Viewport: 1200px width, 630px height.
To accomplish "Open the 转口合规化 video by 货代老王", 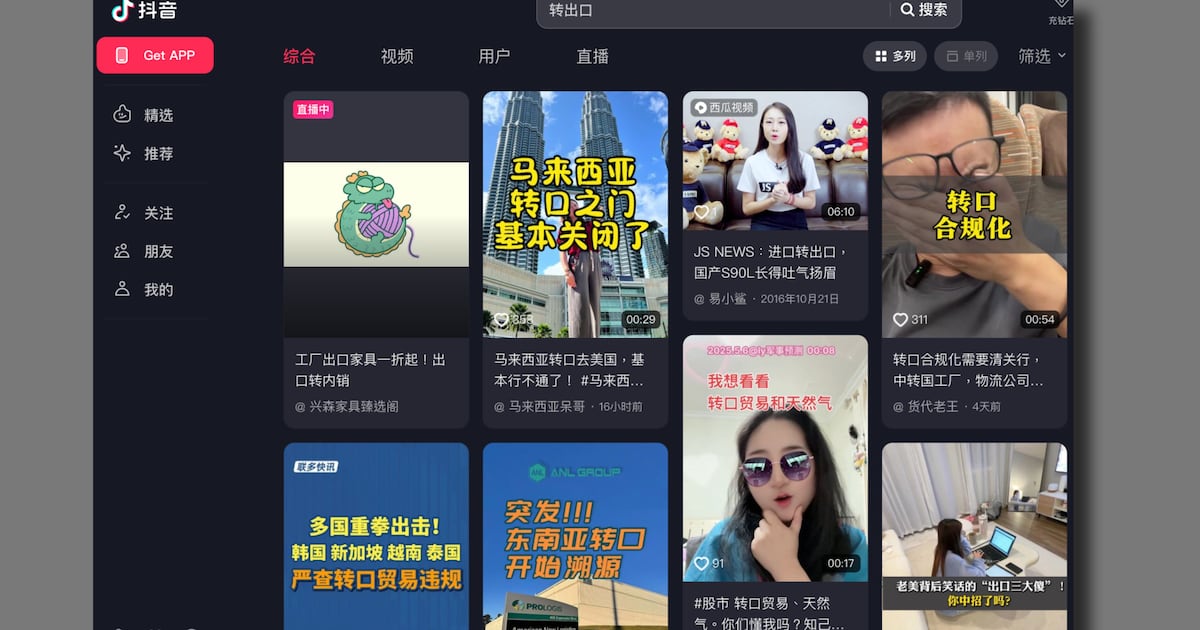I will click(x=974, y=215).
